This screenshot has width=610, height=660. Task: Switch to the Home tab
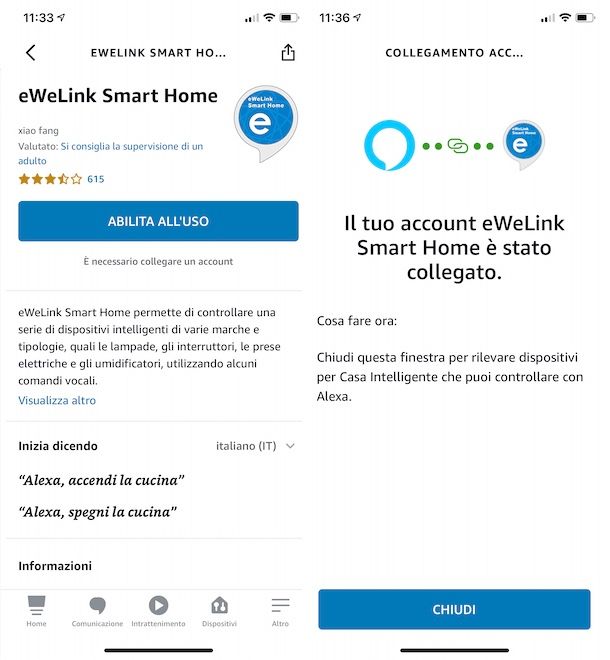coord(36,611)
